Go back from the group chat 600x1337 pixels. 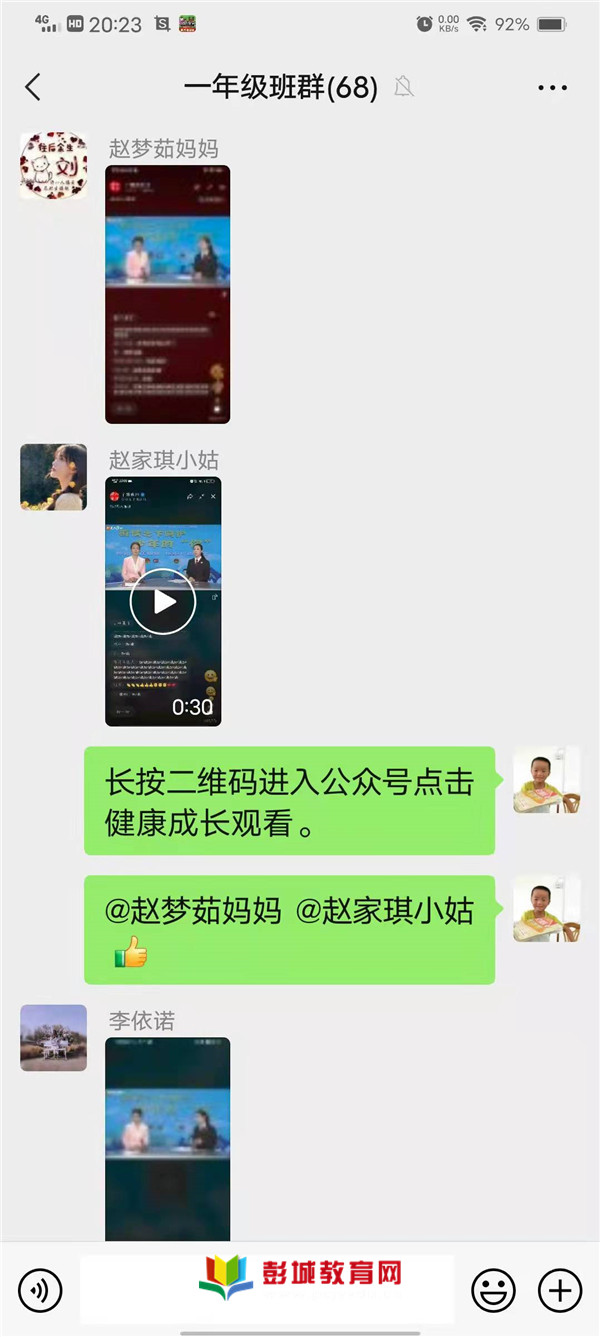pyautogui.click(x=33, y=88)
